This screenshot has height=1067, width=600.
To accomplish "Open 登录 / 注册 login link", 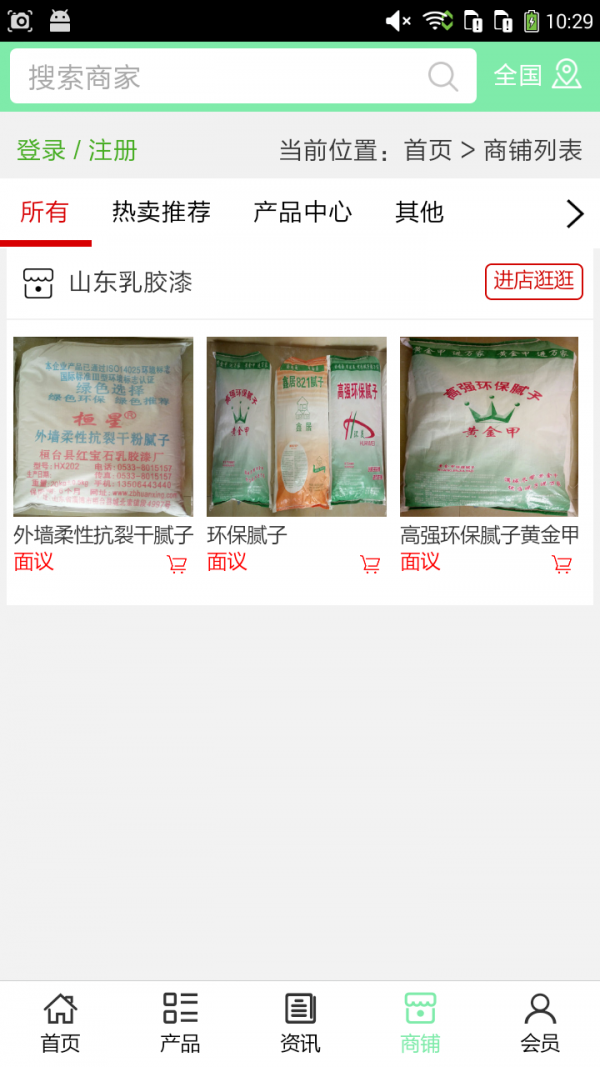I will tap(77, 151).
